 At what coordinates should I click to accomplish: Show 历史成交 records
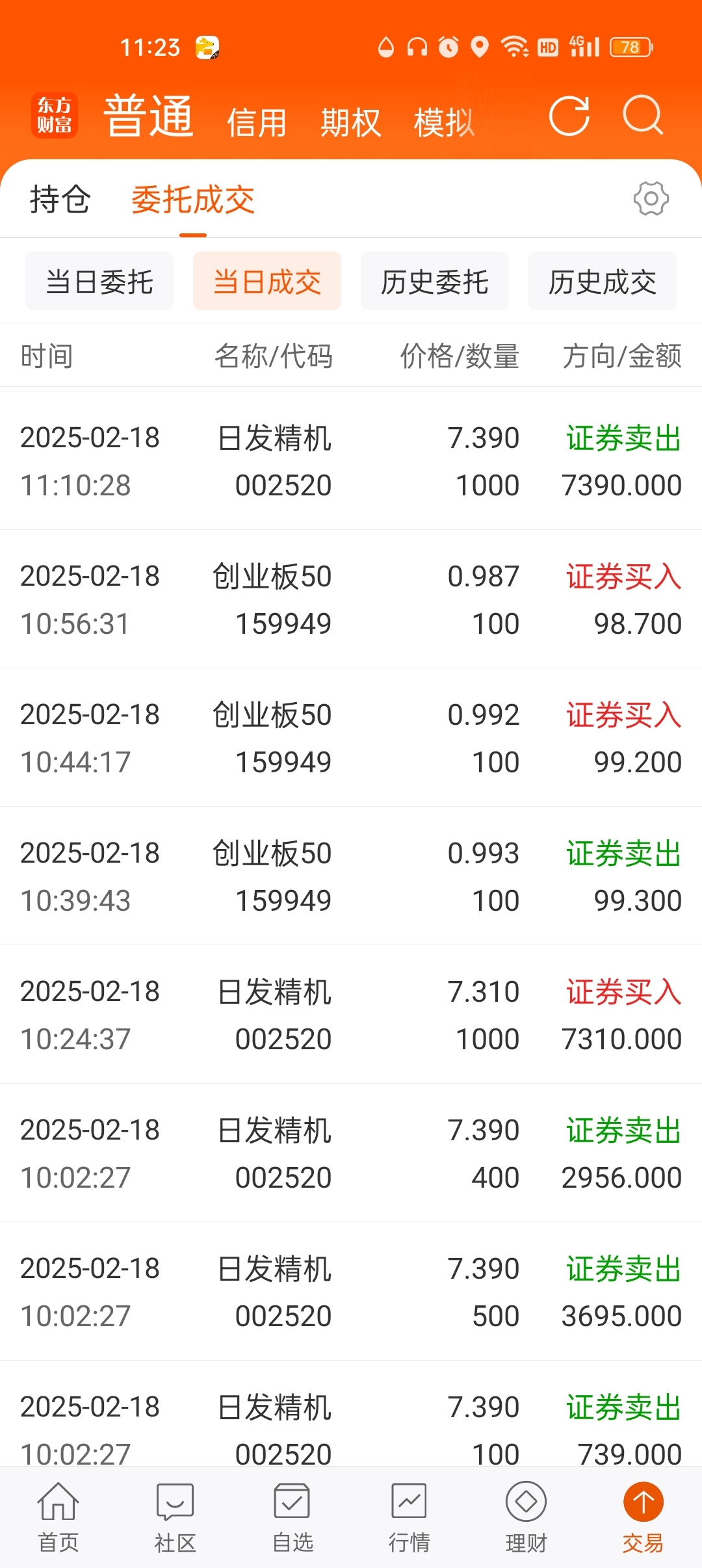coord(603,281)
